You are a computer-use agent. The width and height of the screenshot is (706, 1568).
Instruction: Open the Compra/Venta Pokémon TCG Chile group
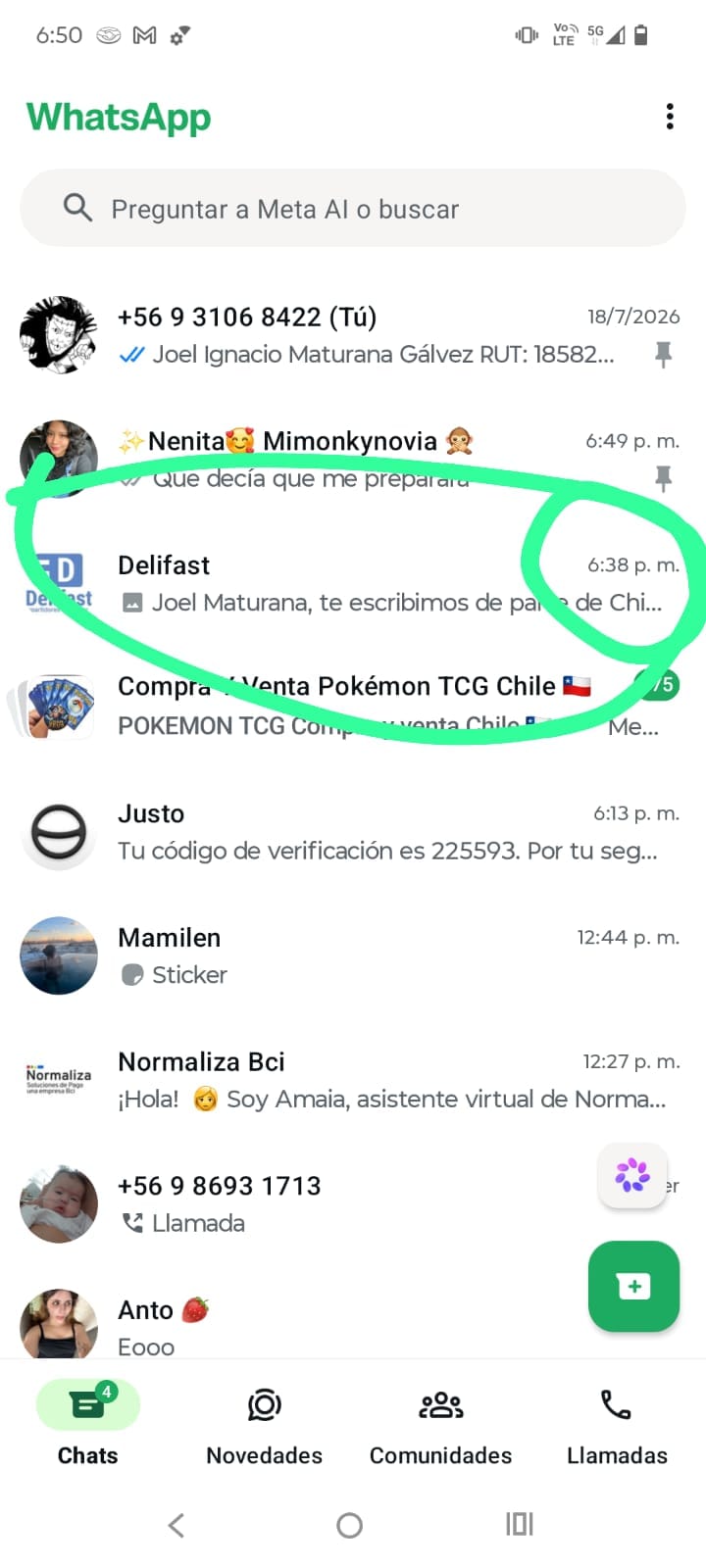click(x=353, y=707)
